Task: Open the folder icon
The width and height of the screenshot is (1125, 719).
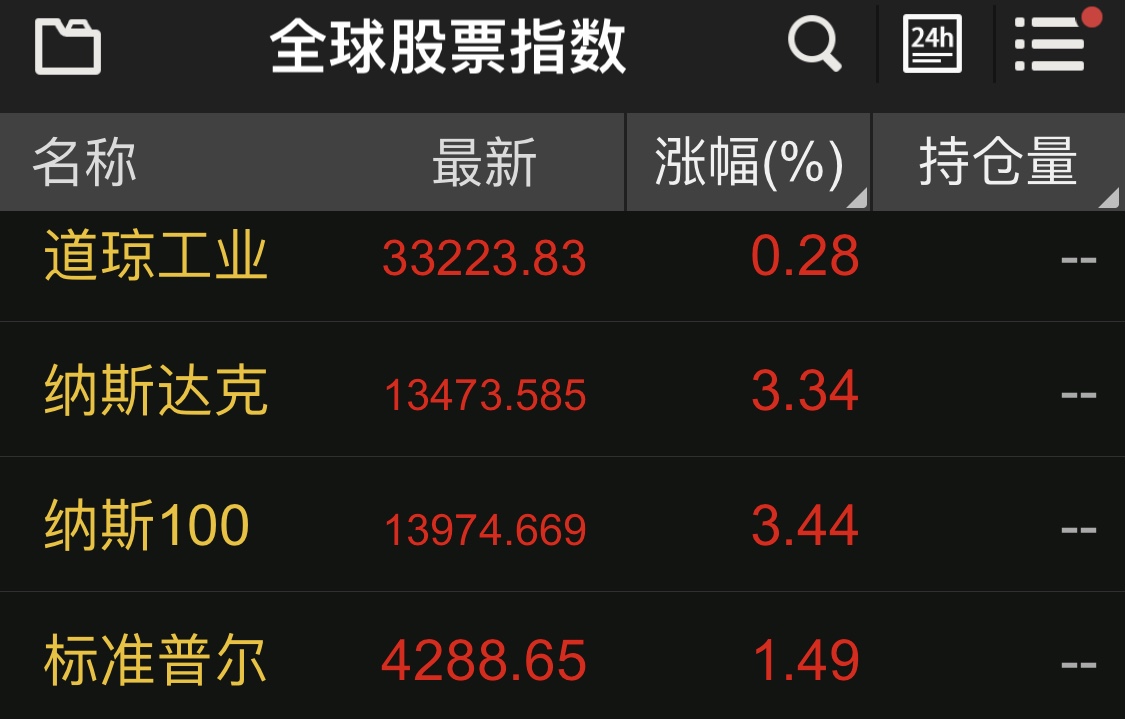Action: tap(68, 47)
